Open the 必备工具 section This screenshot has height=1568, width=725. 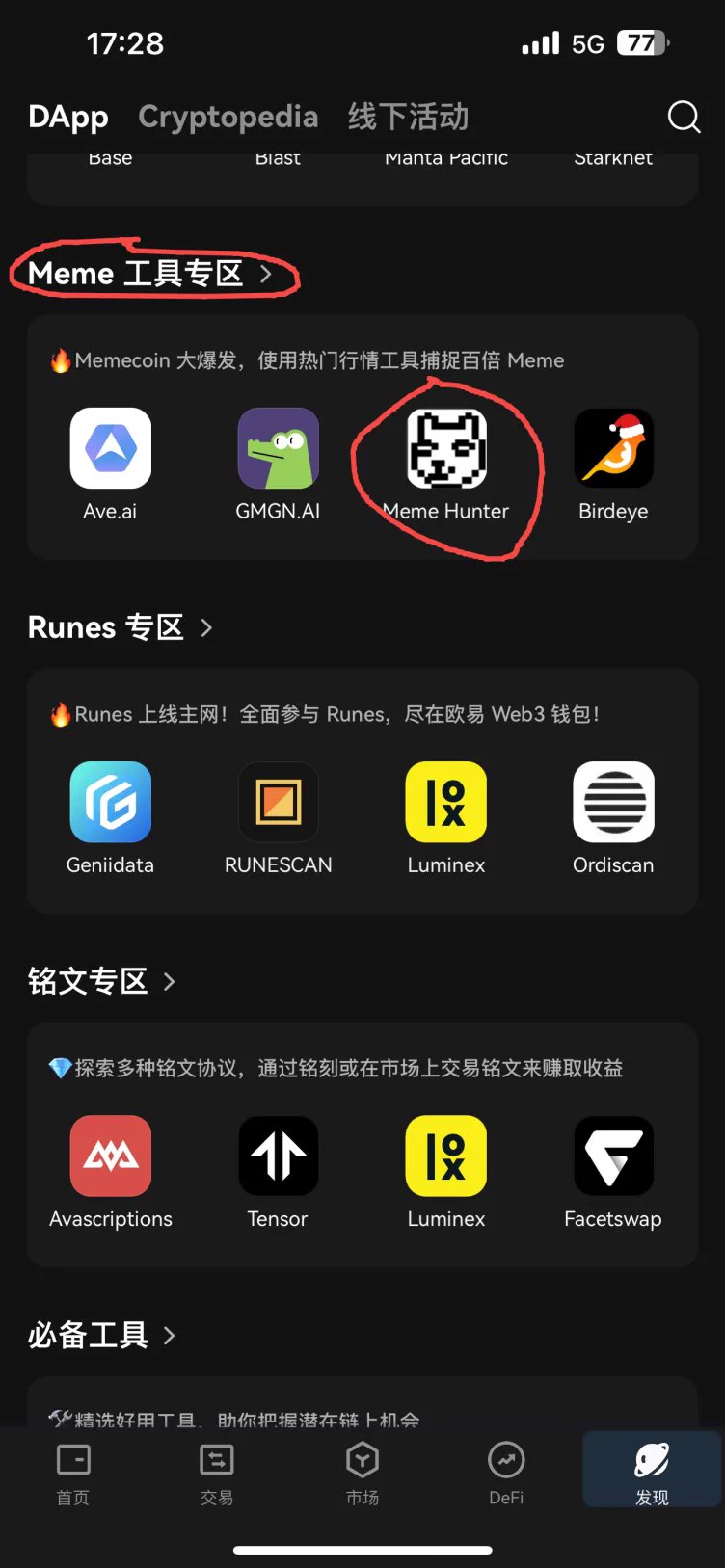point(102,1335)
